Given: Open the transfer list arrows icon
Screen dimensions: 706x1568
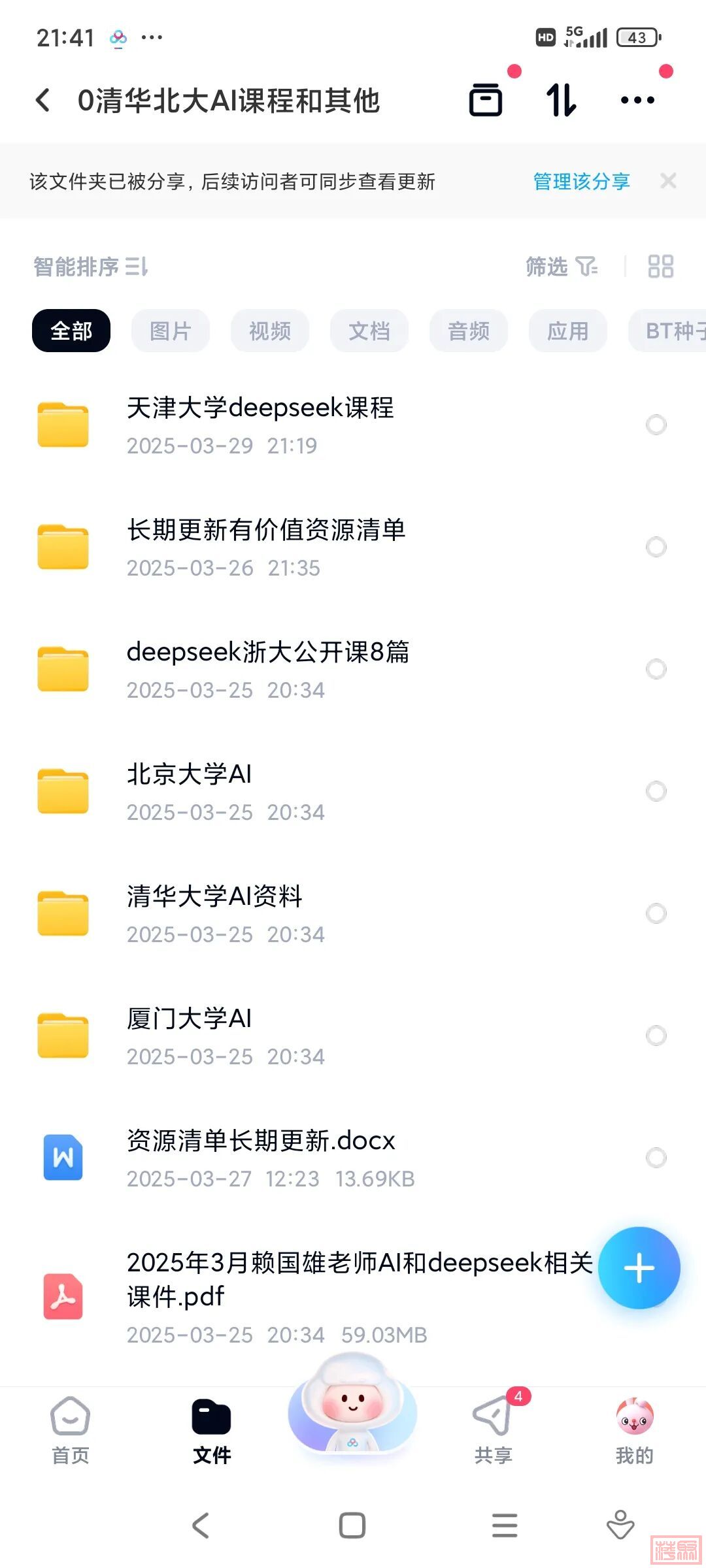Looking at the screenshot, I should tap(561, 101).
